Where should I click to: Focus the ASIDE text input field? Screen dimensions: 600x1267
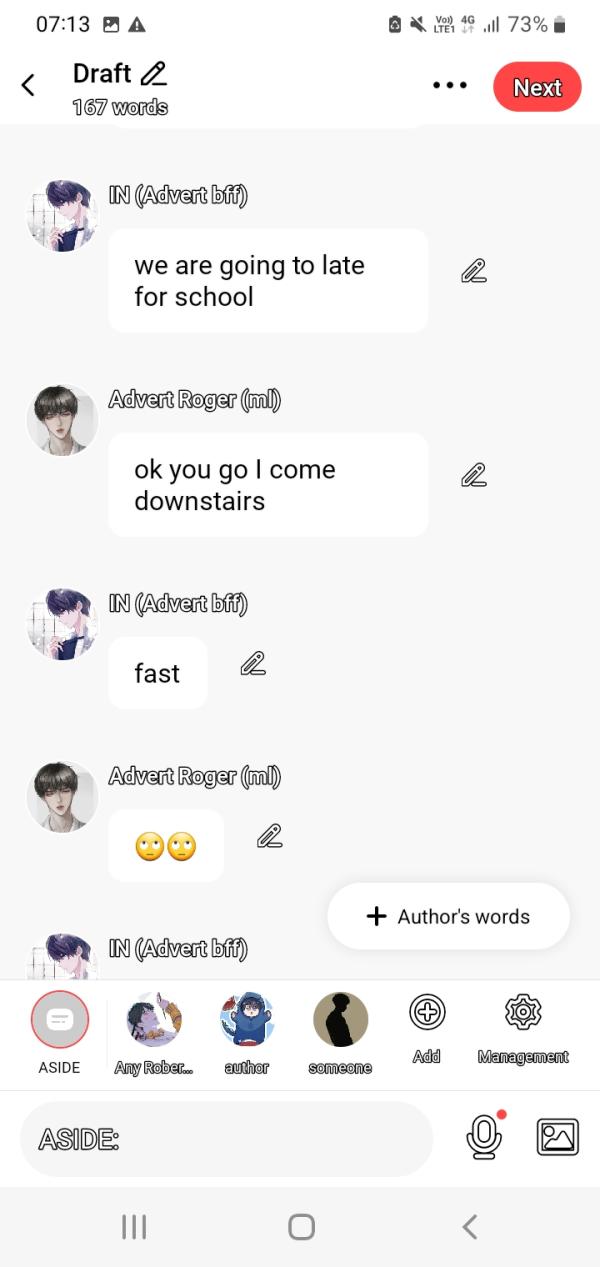pos(226,1139)
